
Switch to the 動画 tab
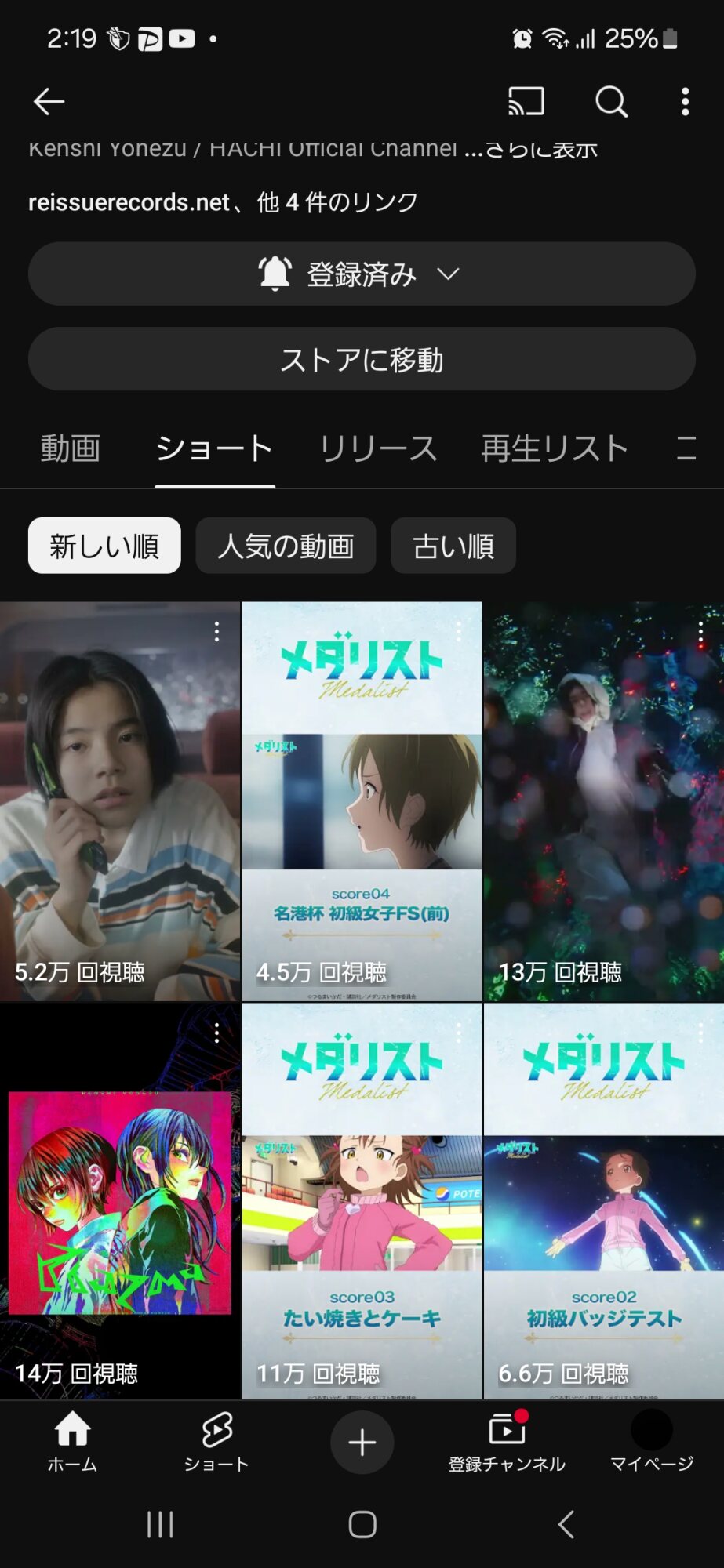tap(71, 448)
